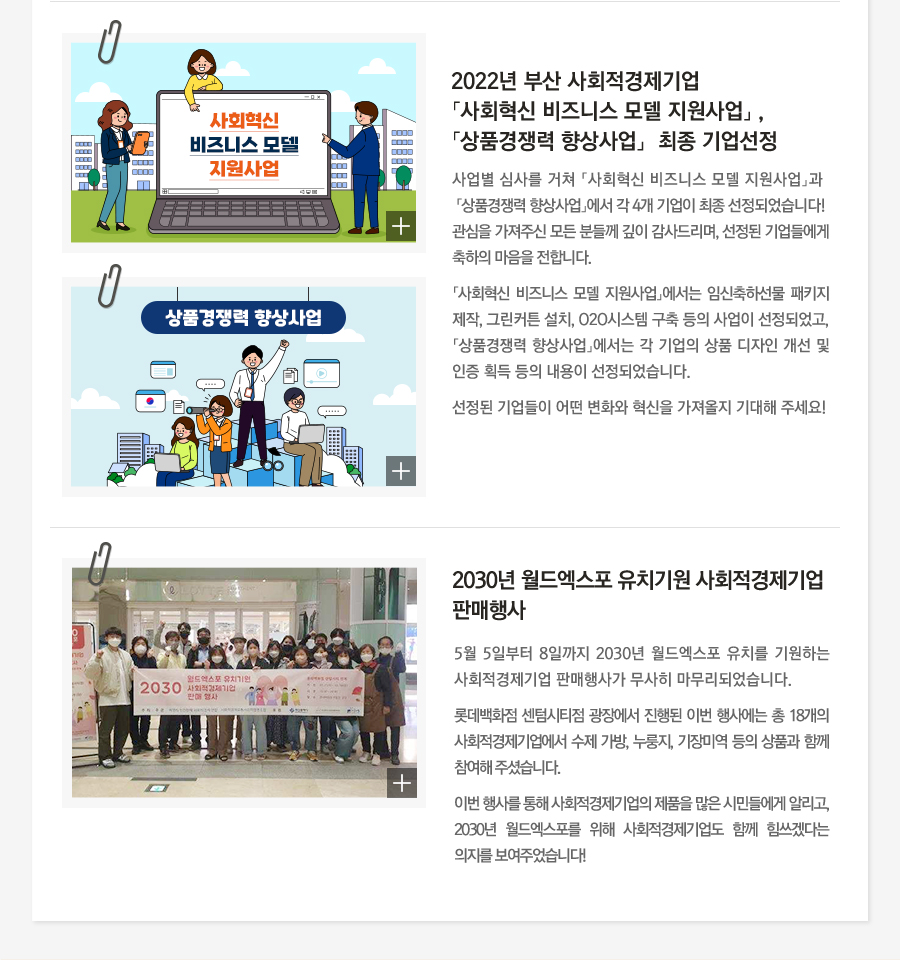Expand the 사회혁신 비즈니스 모델 지원사업 image
The width and height of the screenshot is (900, 960).
401,227
